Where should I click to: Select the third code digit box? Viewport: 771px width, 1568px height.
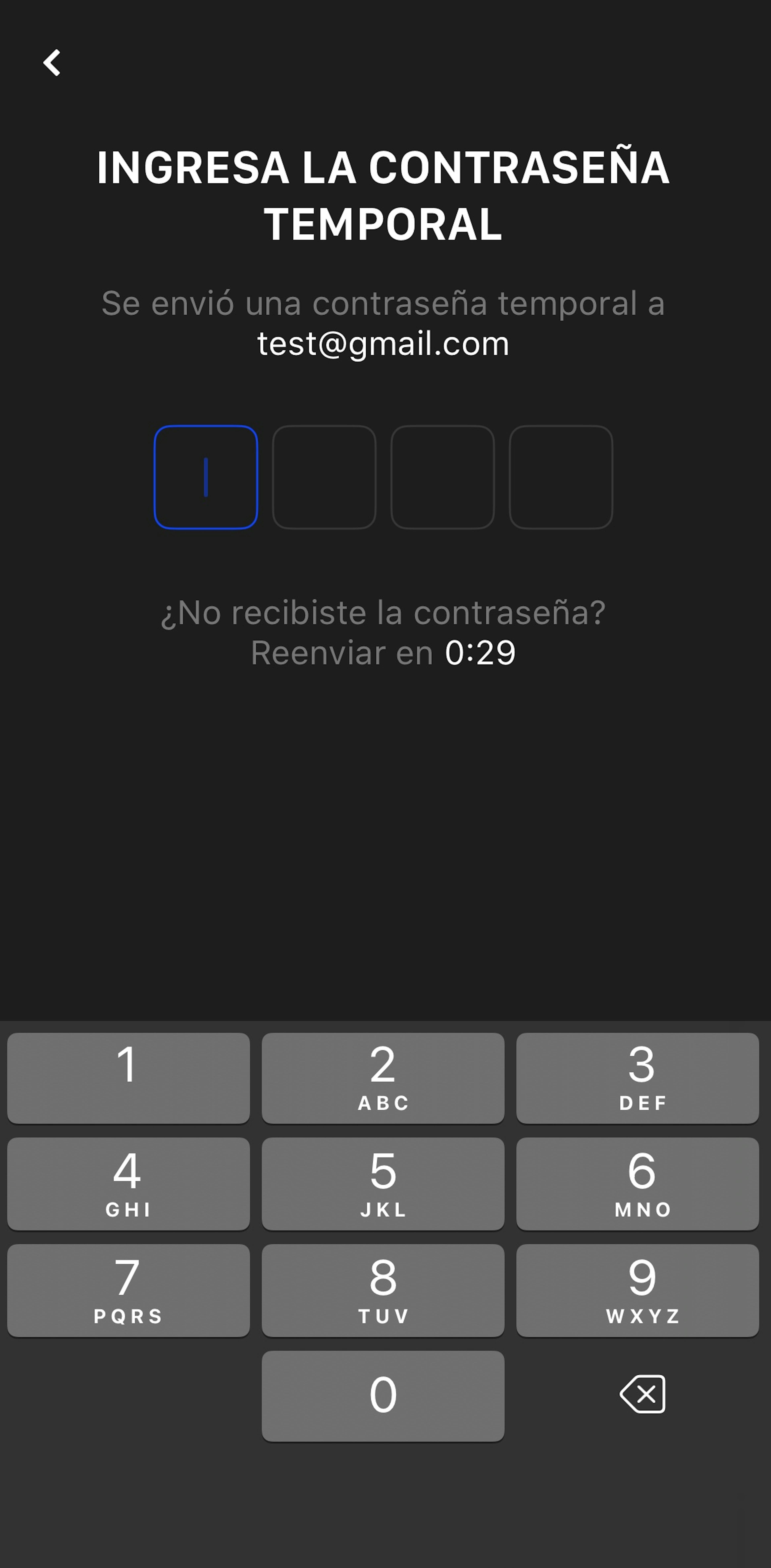442,477
